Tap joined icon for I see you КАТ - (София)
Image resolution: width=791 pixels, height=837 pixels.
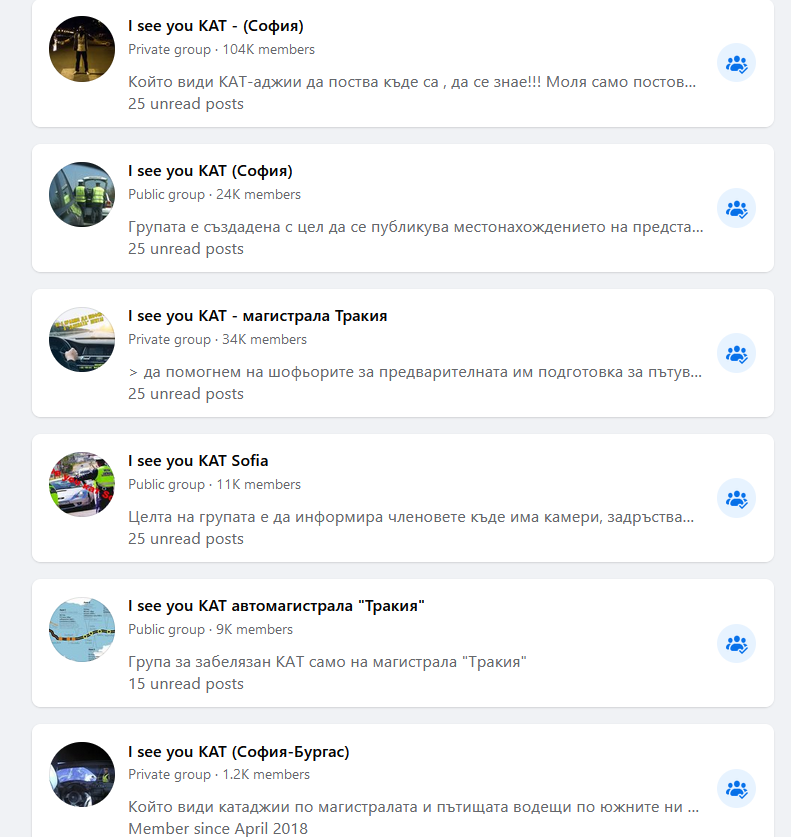(x=736, y=63)
